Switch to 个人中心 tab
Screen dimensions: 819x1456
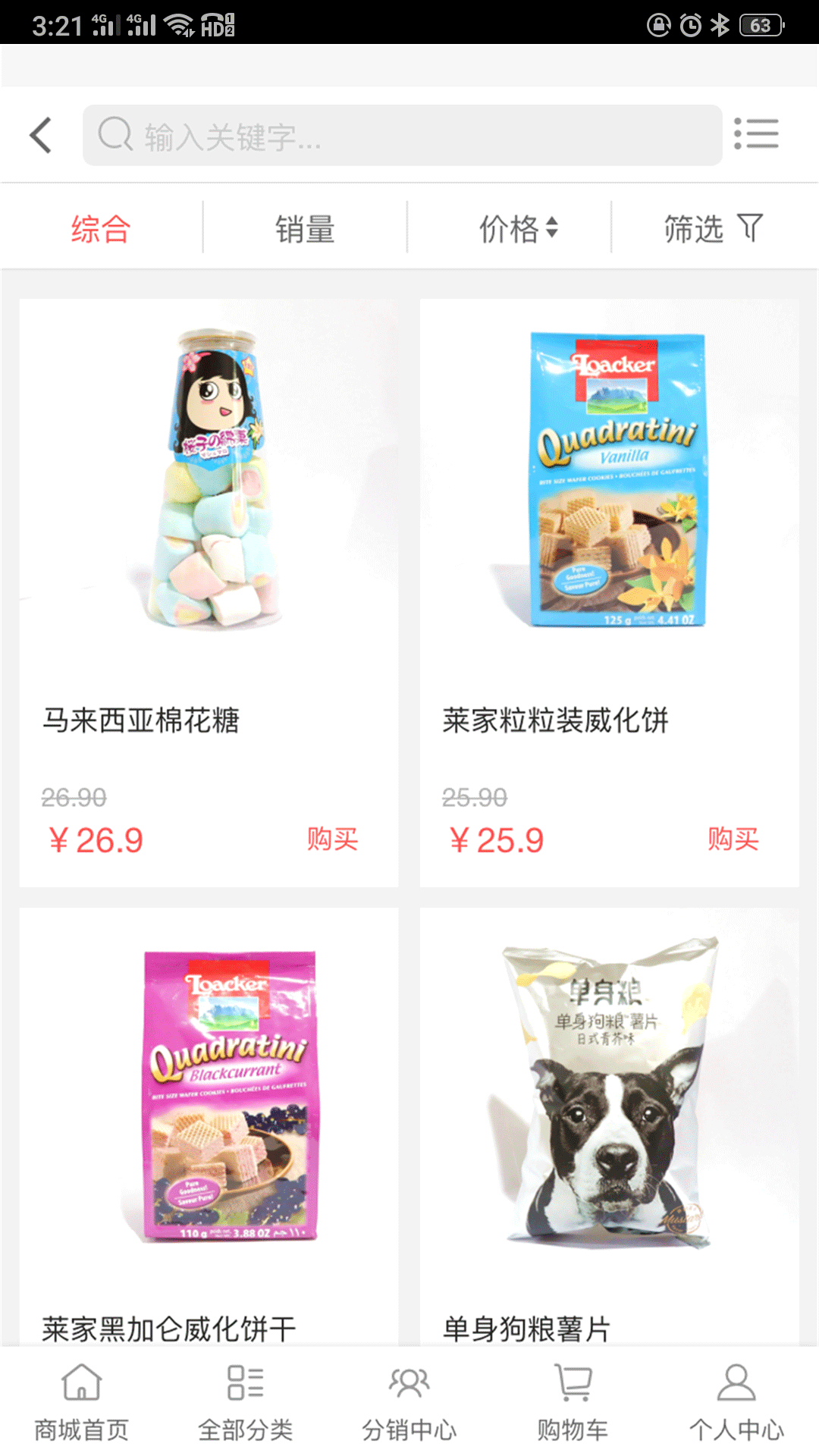pyautogui.click(x=736, y=1401)
